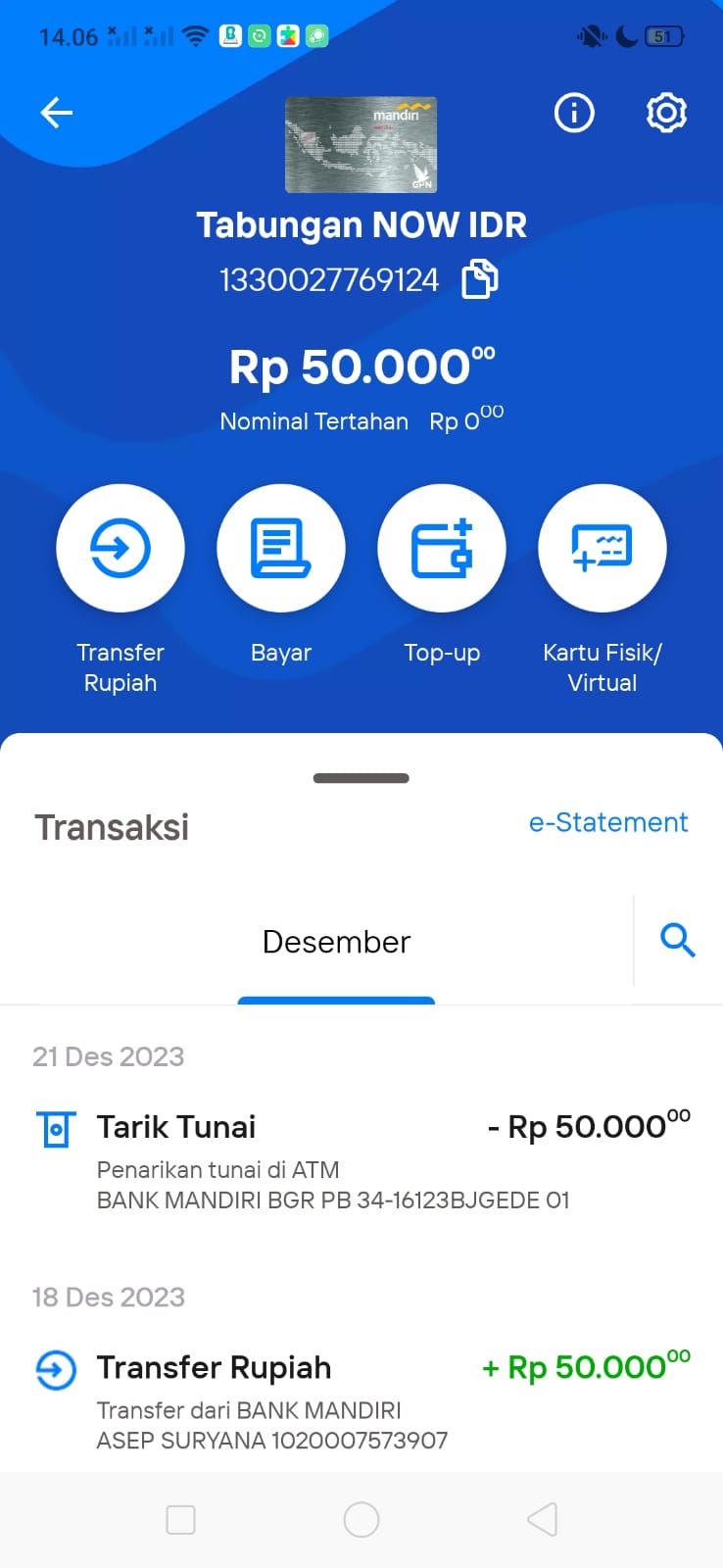Tap the Mandiri card image
723x1568 pixels.
361,145
